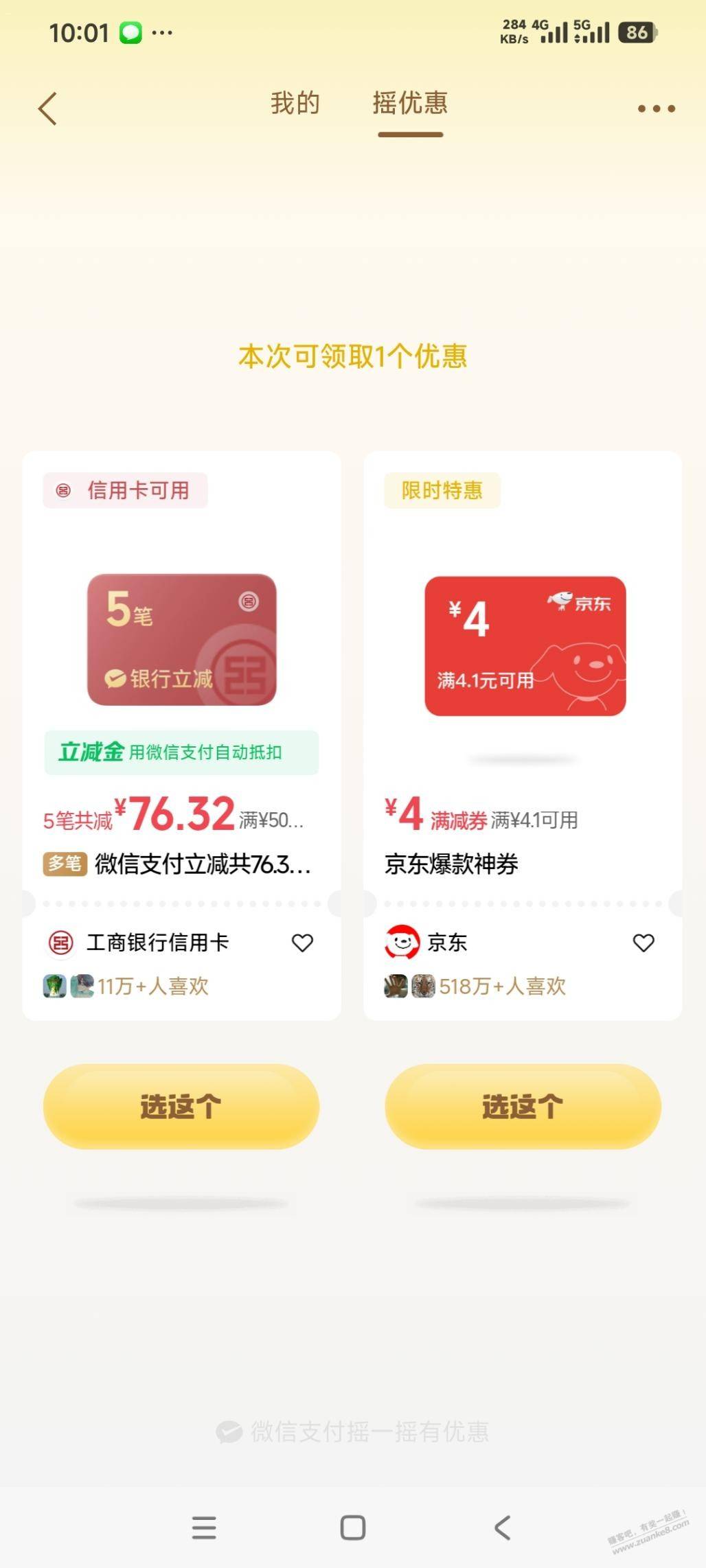Open the three-dot overflow menu

[656, 108]
